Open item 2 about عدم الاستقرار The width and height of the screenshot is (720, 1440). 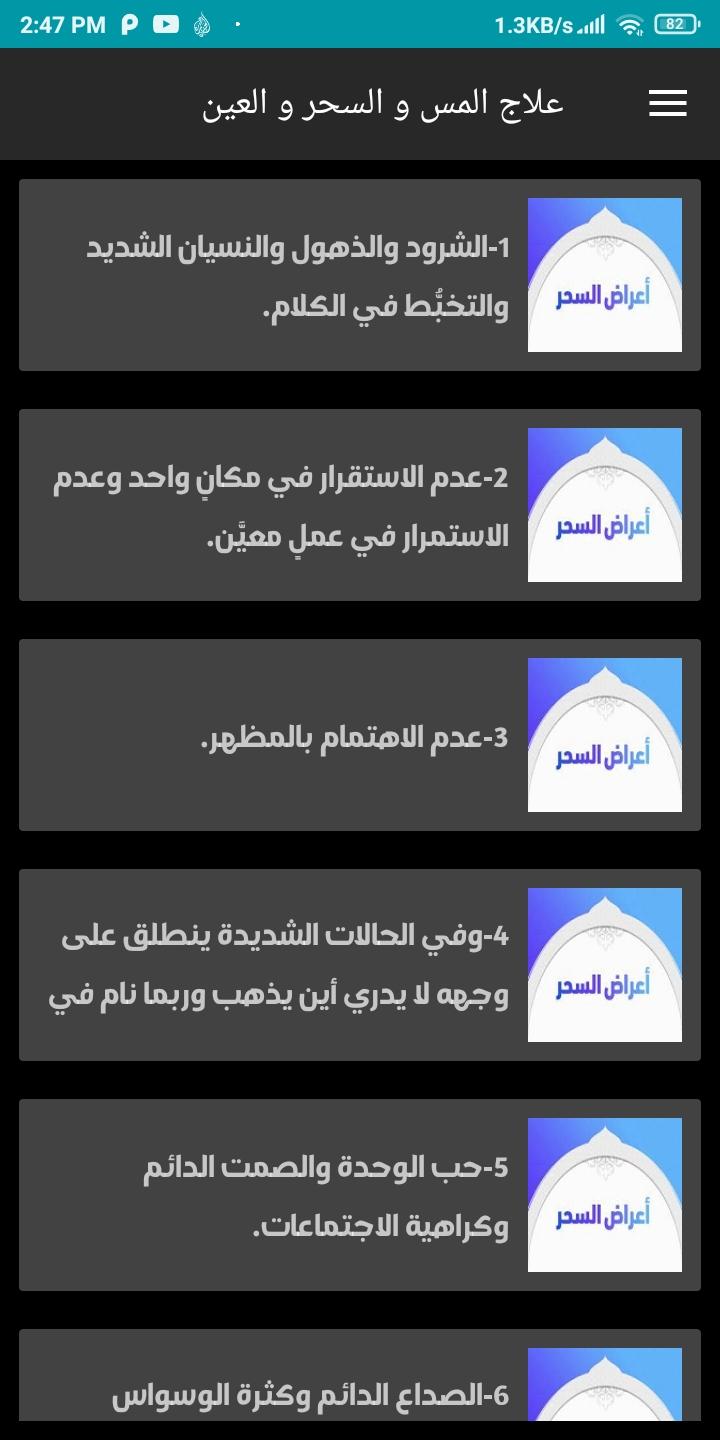[360, 505]
